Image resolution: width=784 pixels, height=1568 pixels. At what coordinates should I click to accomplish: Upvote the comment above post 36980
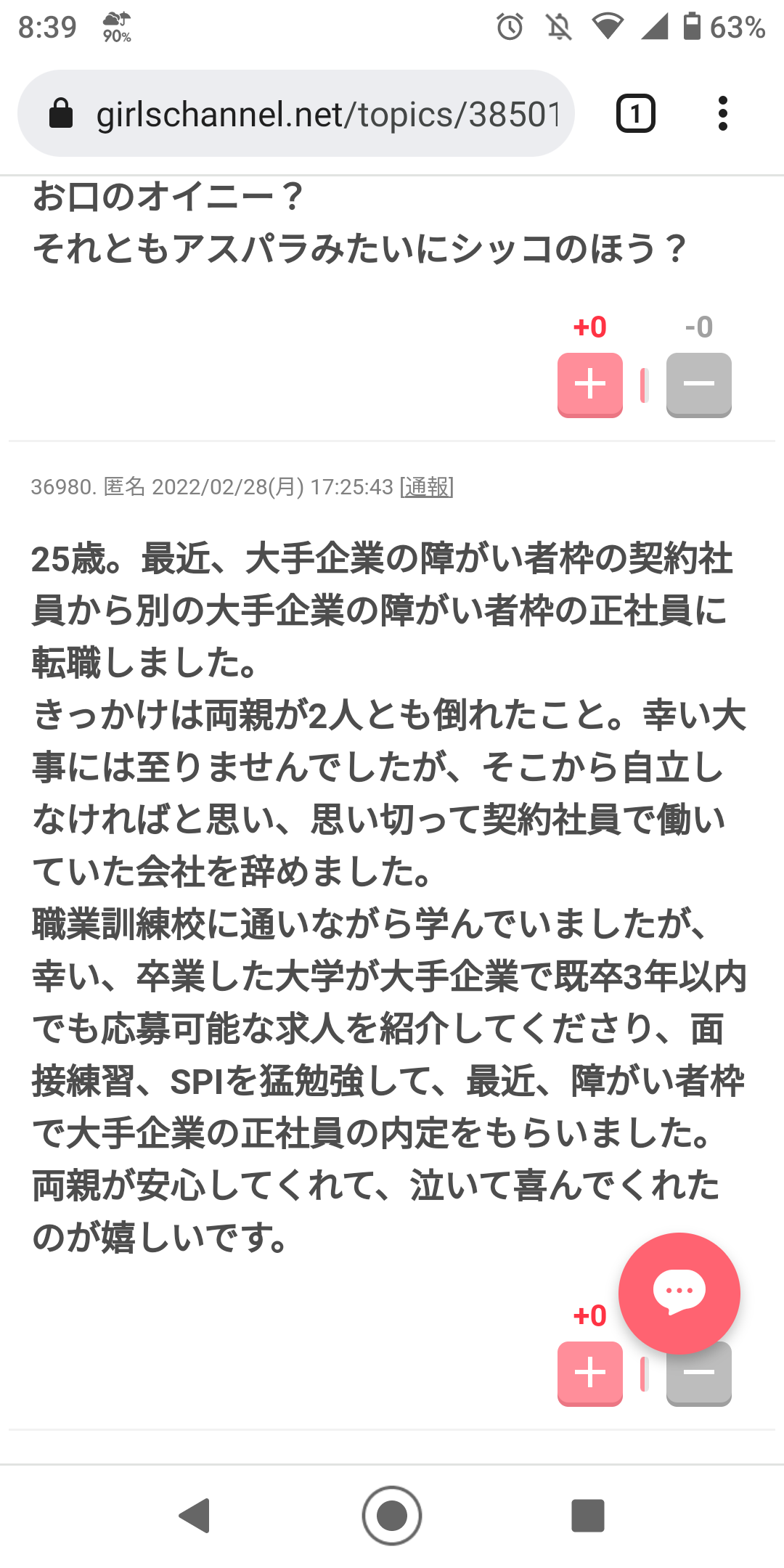[x=590, y=385]
